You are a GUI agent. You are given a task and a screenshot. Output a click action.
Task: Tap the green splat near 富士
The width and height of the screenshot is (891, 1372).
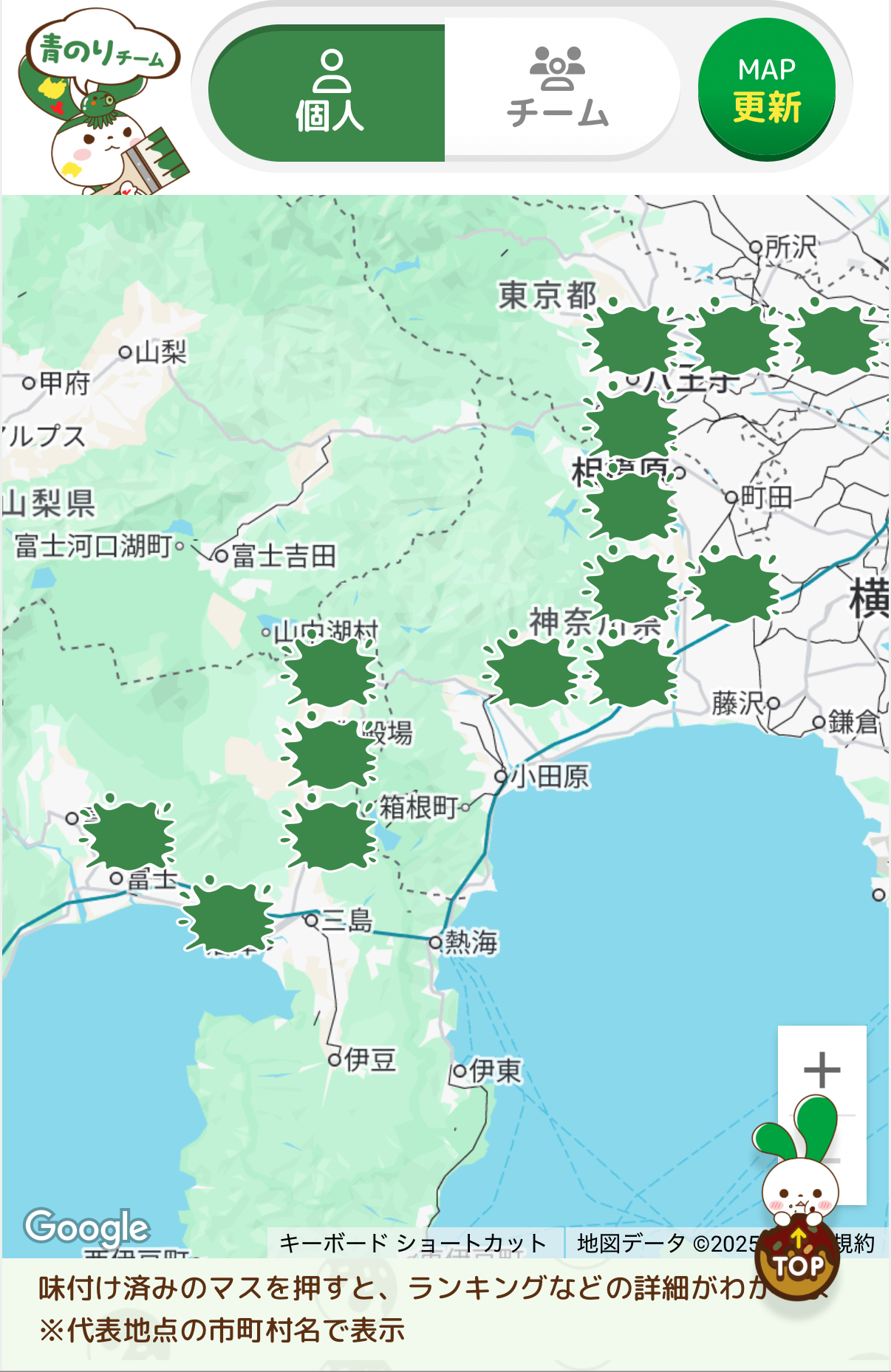[x=129, y=834]
